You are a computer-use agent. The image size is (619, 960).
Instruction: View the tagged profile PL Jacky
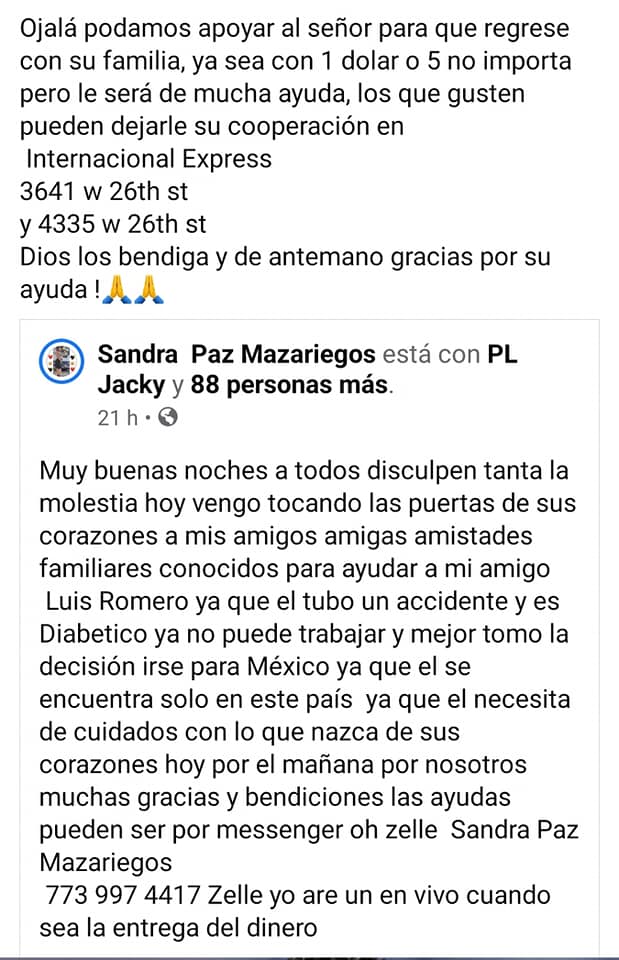point(130,385)
